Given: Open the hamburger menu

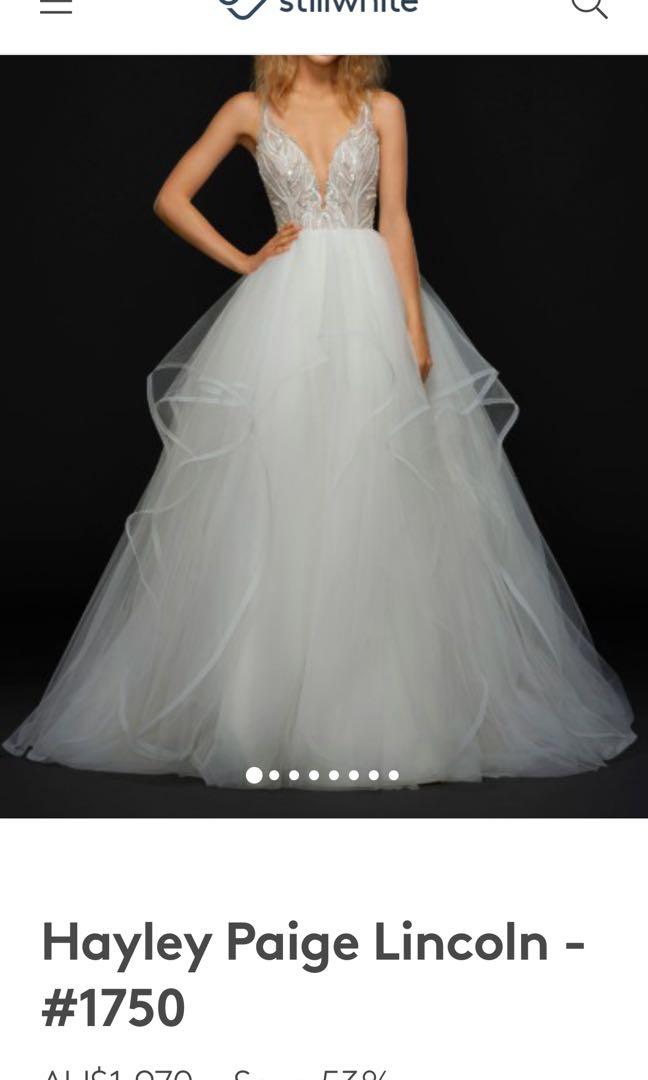Looking at the screenshot, I should 56,8.
